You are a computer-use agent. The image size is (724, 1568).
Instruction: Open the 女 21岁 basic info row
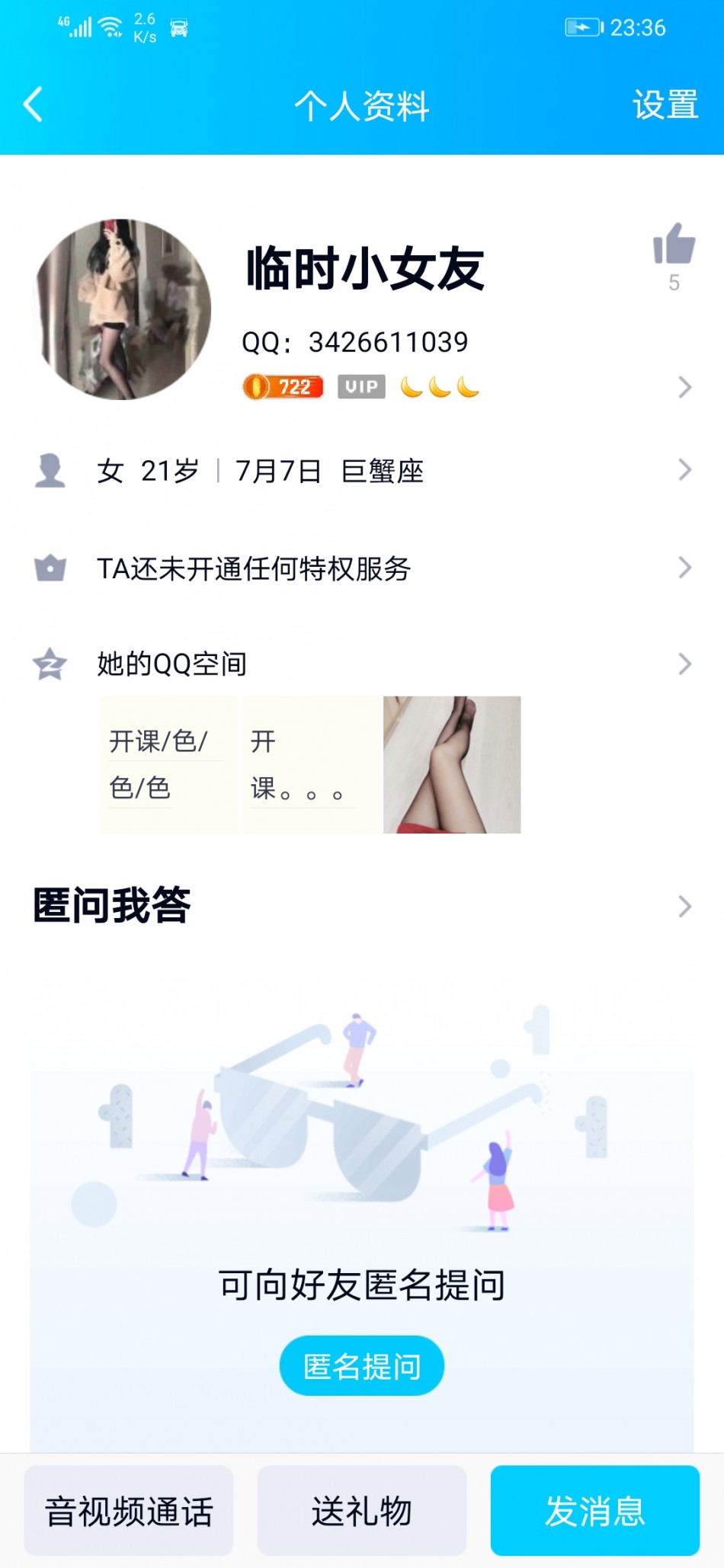362,471
